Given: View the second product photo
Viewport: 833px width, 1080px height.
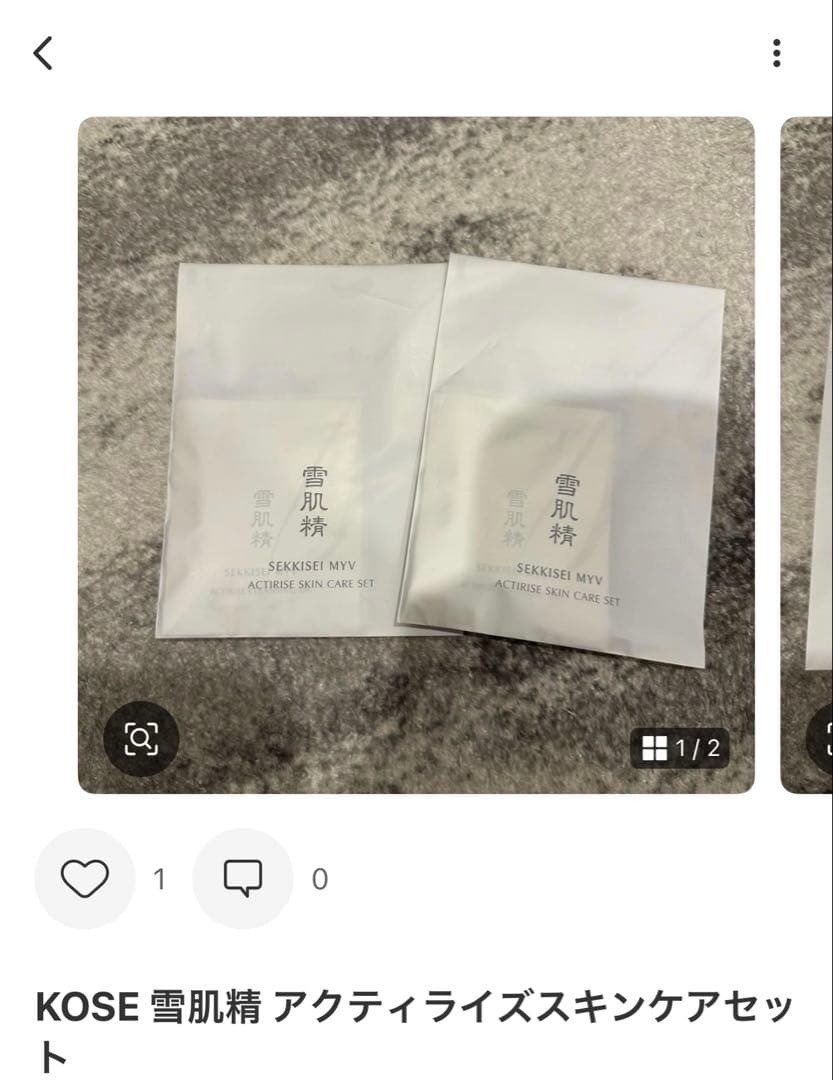Looking at the screenshot, I should 808,455.
